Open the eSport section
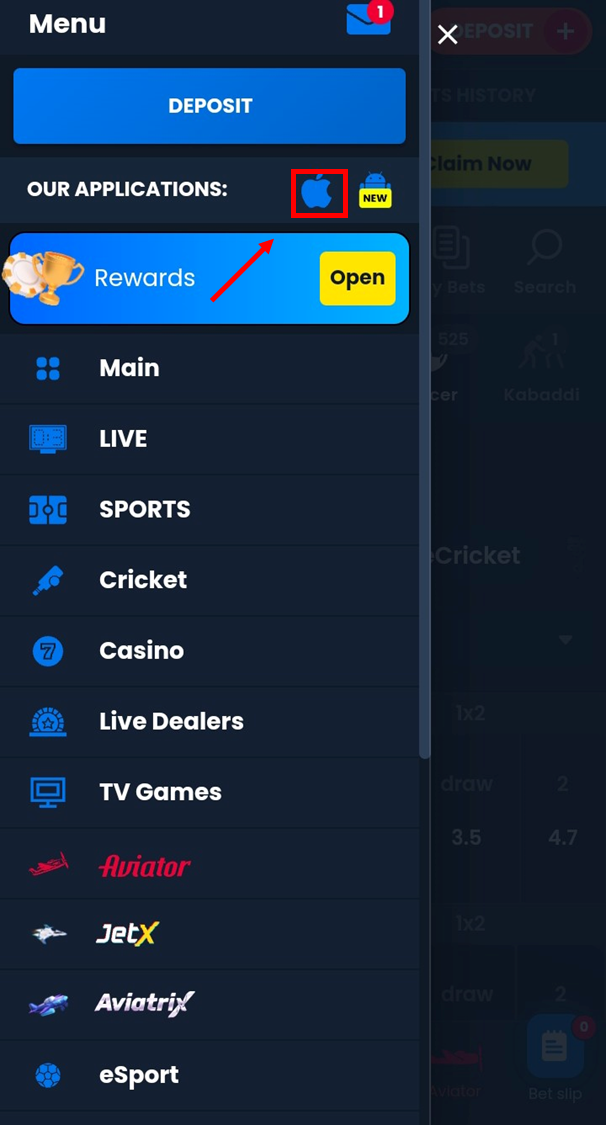The height and width of the screenshot is (1125, 606). (138, 1075)
